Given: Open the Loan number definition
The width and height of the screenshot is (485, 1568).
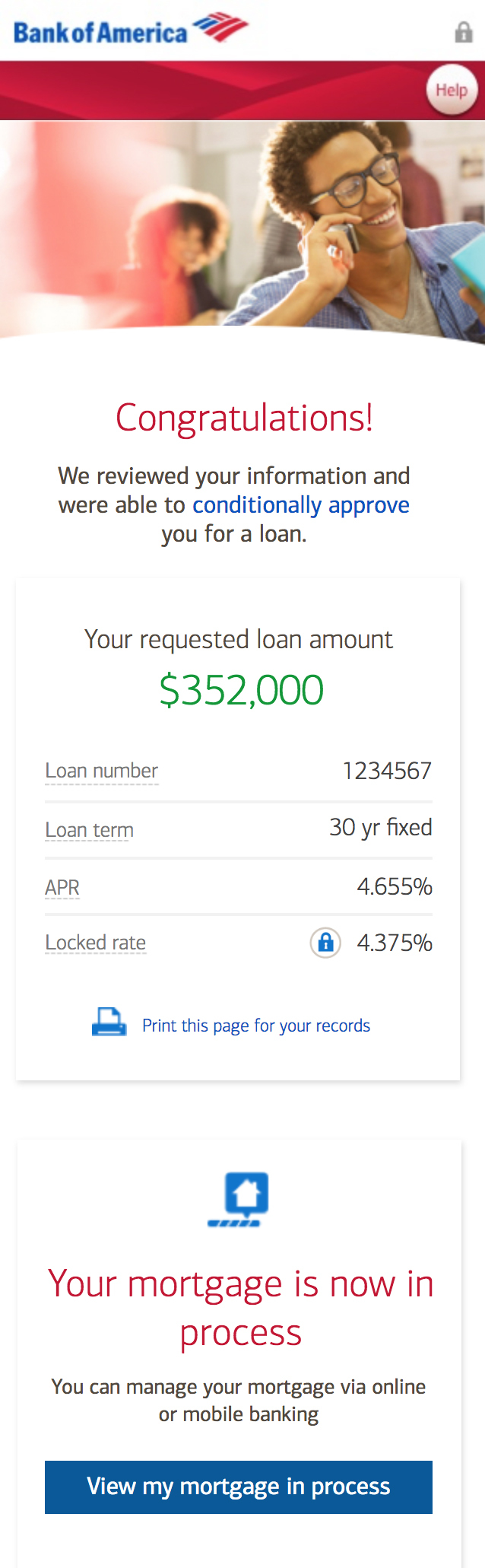Looking at the screenshot, I should (101, 771).
